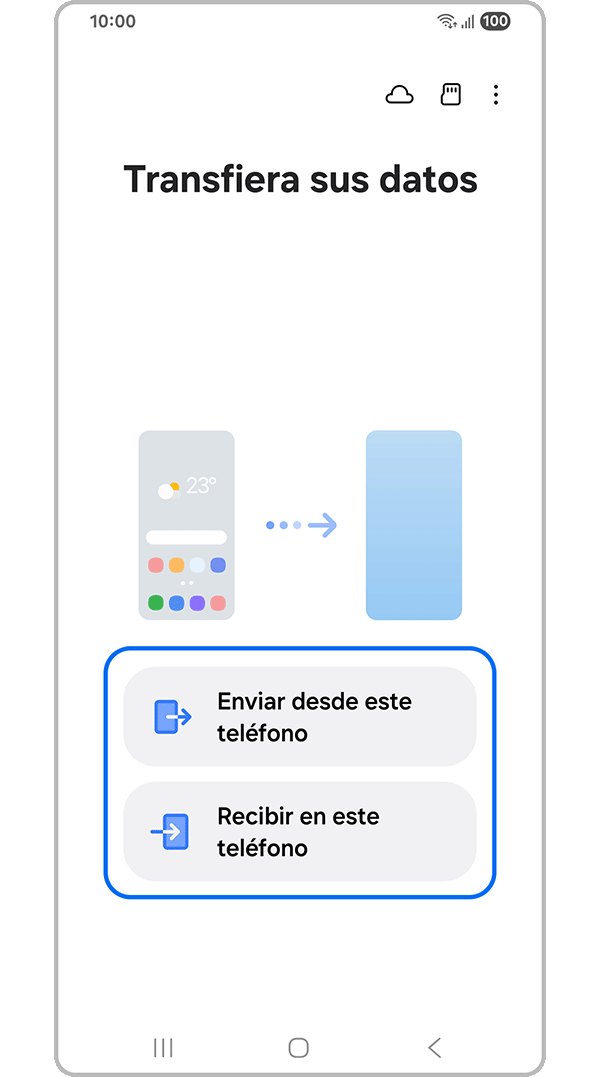
Task: Open the three-dot overflow menu
Action: click(496, 95)
